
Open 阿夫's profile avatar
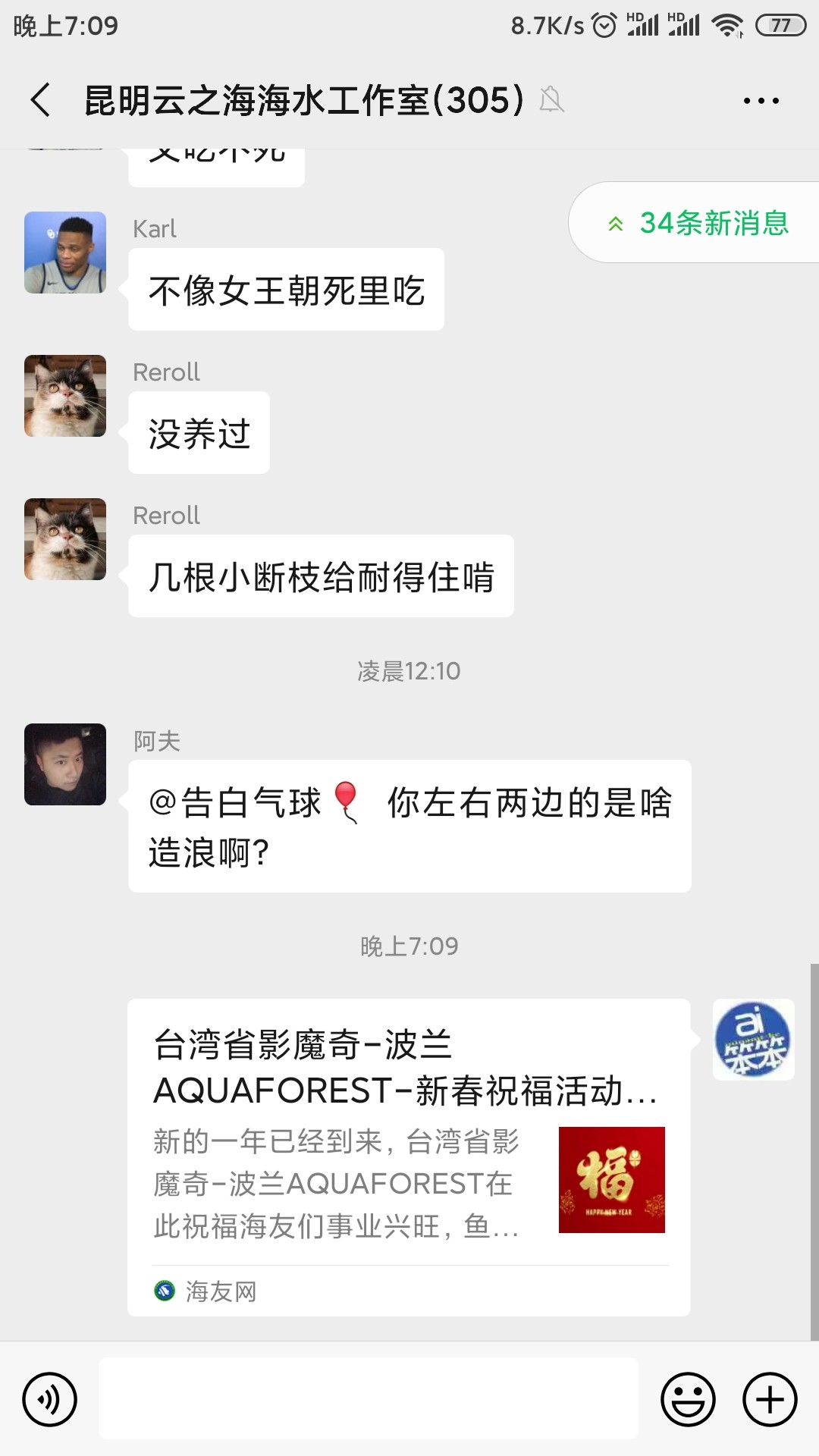65,764
